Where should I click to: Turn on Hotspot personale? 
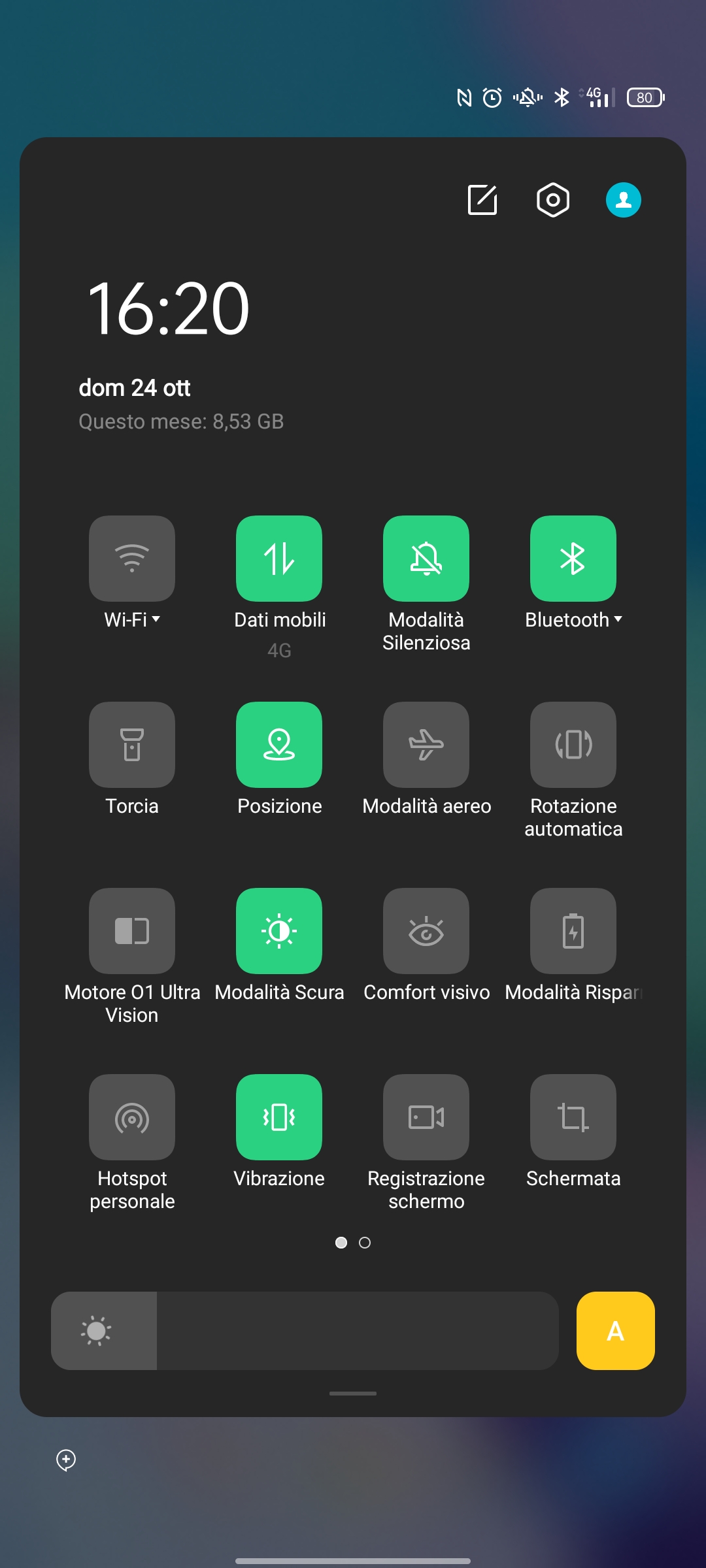tap(132, 1117)
